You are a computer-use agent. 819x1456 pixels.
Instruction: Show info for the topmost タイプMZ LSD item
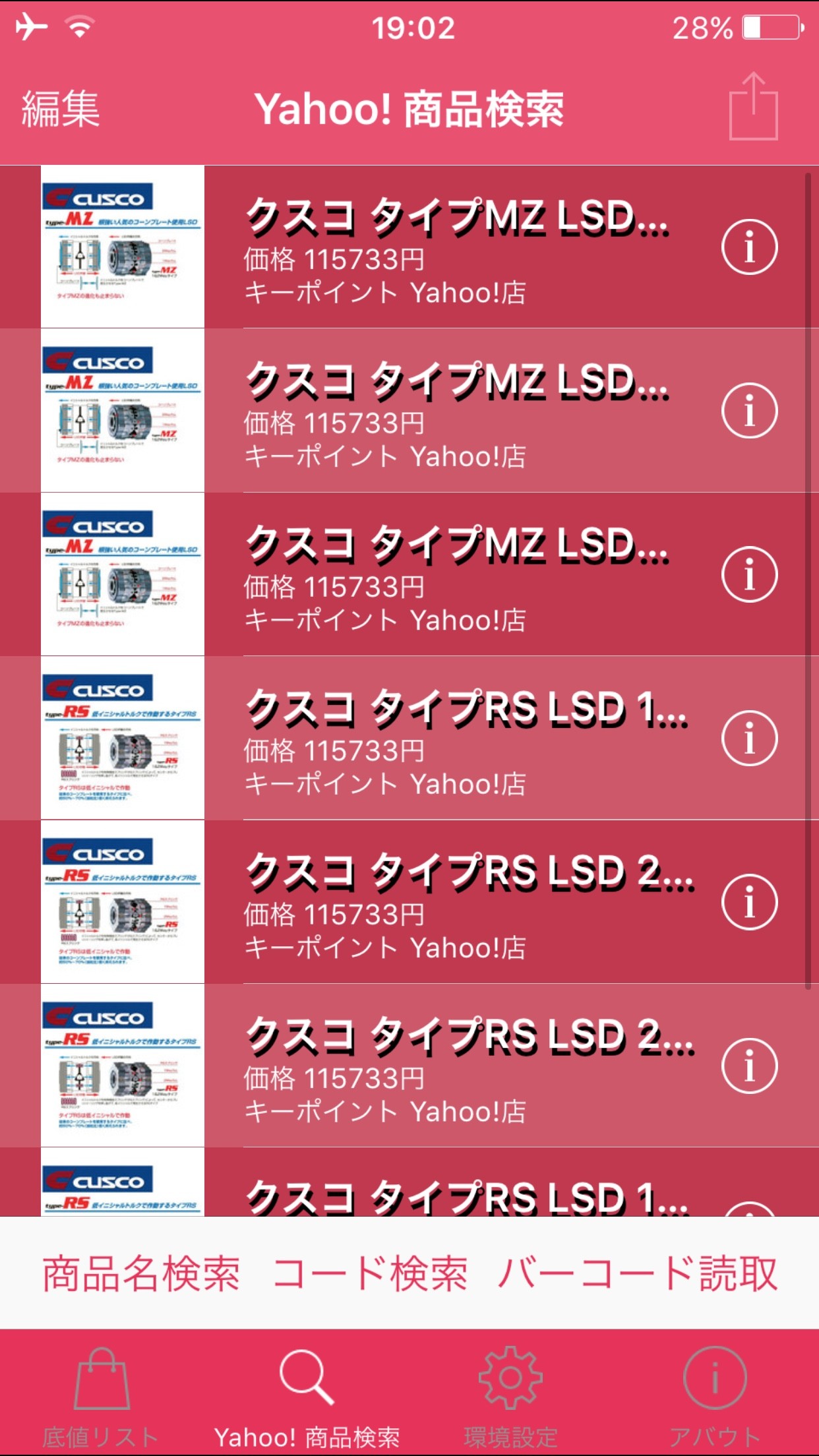(749, 247)
